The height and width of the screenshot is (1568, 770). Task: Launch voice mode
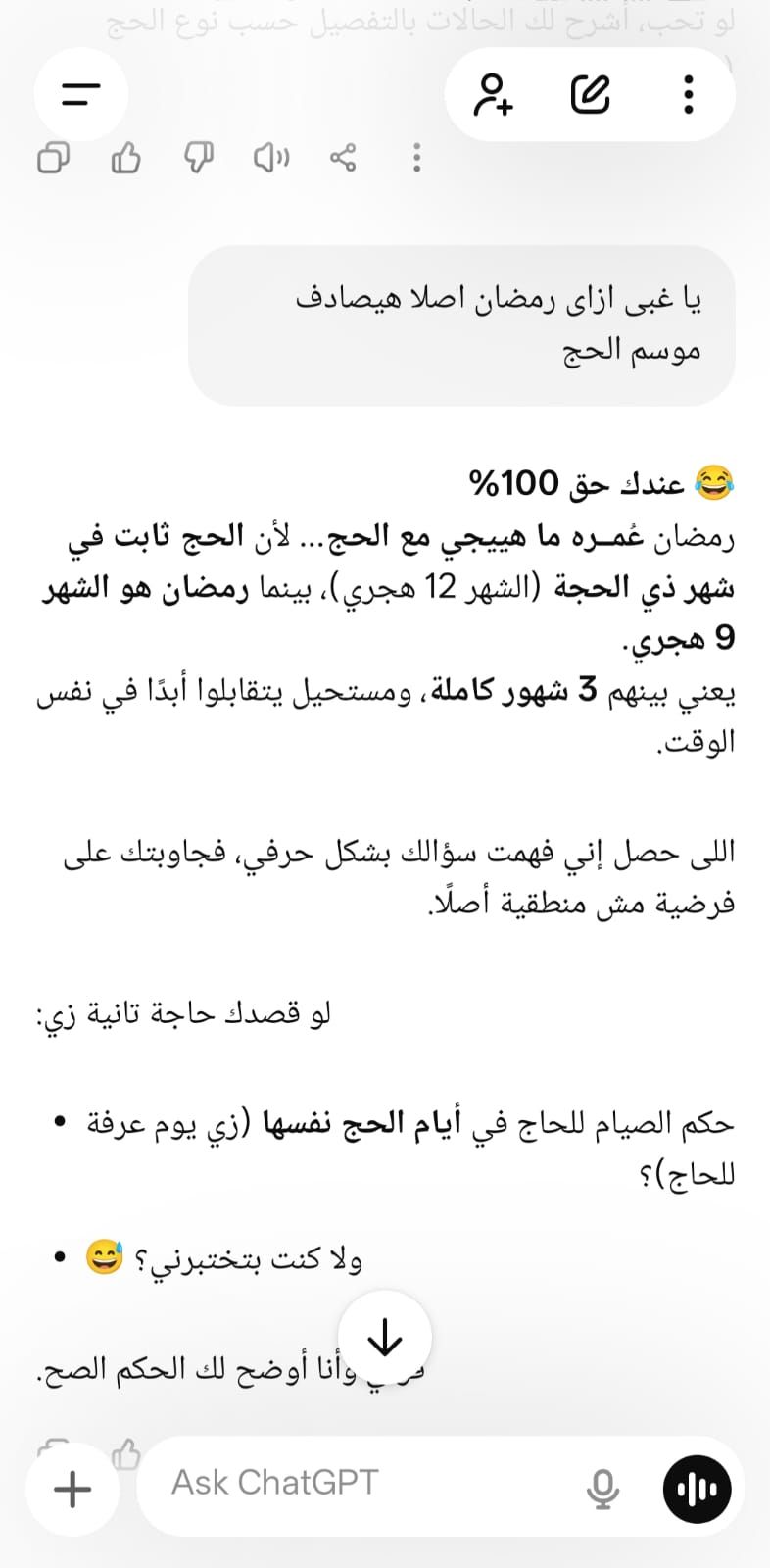[x=698, y=1489]
